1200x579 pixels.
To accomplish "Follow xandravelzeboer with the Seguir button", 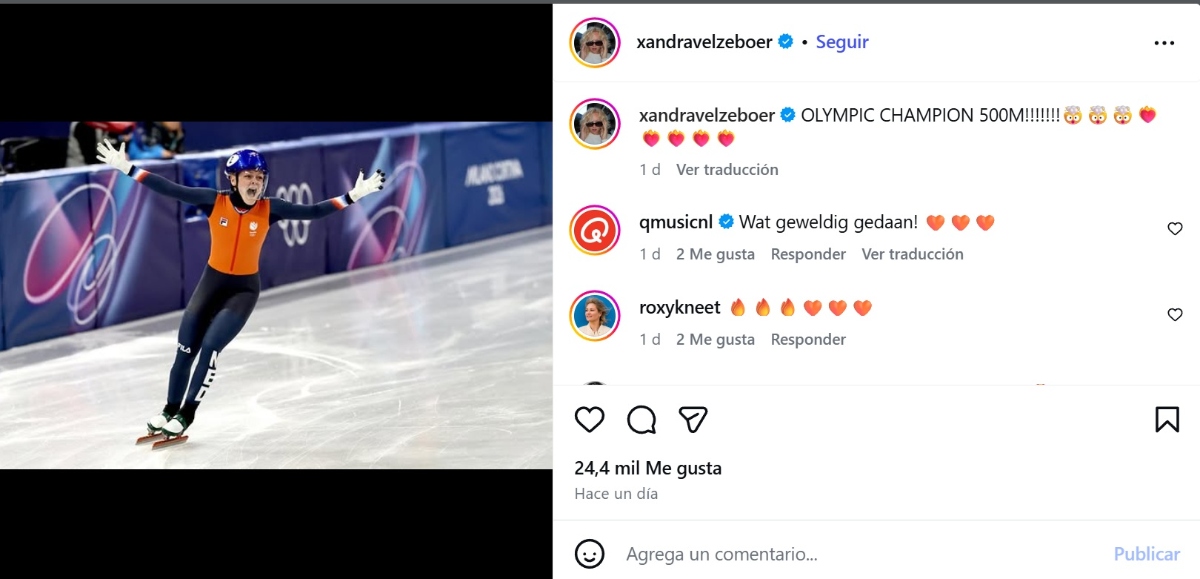I will pos(842,42).
